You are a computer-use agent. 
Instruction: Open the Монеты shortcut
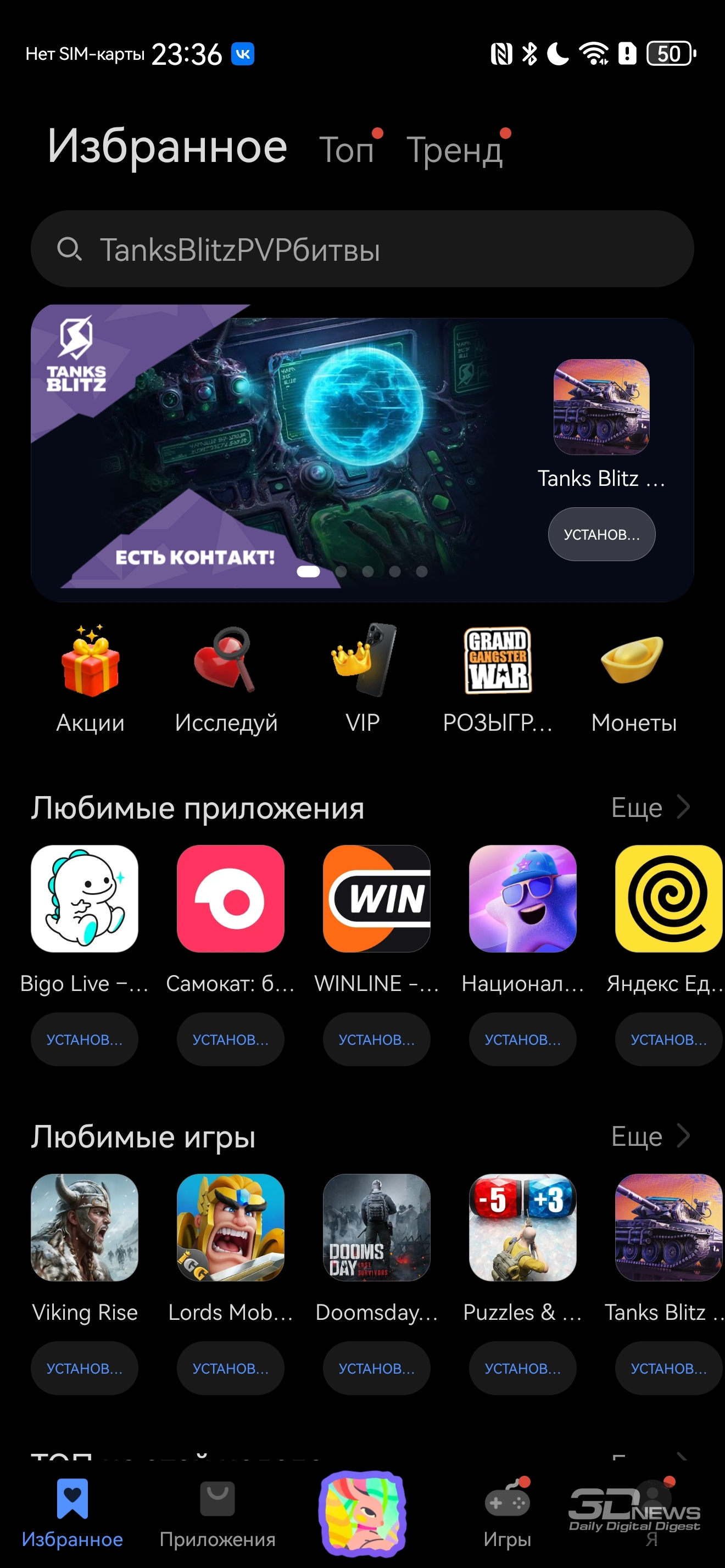pos(633,677)
